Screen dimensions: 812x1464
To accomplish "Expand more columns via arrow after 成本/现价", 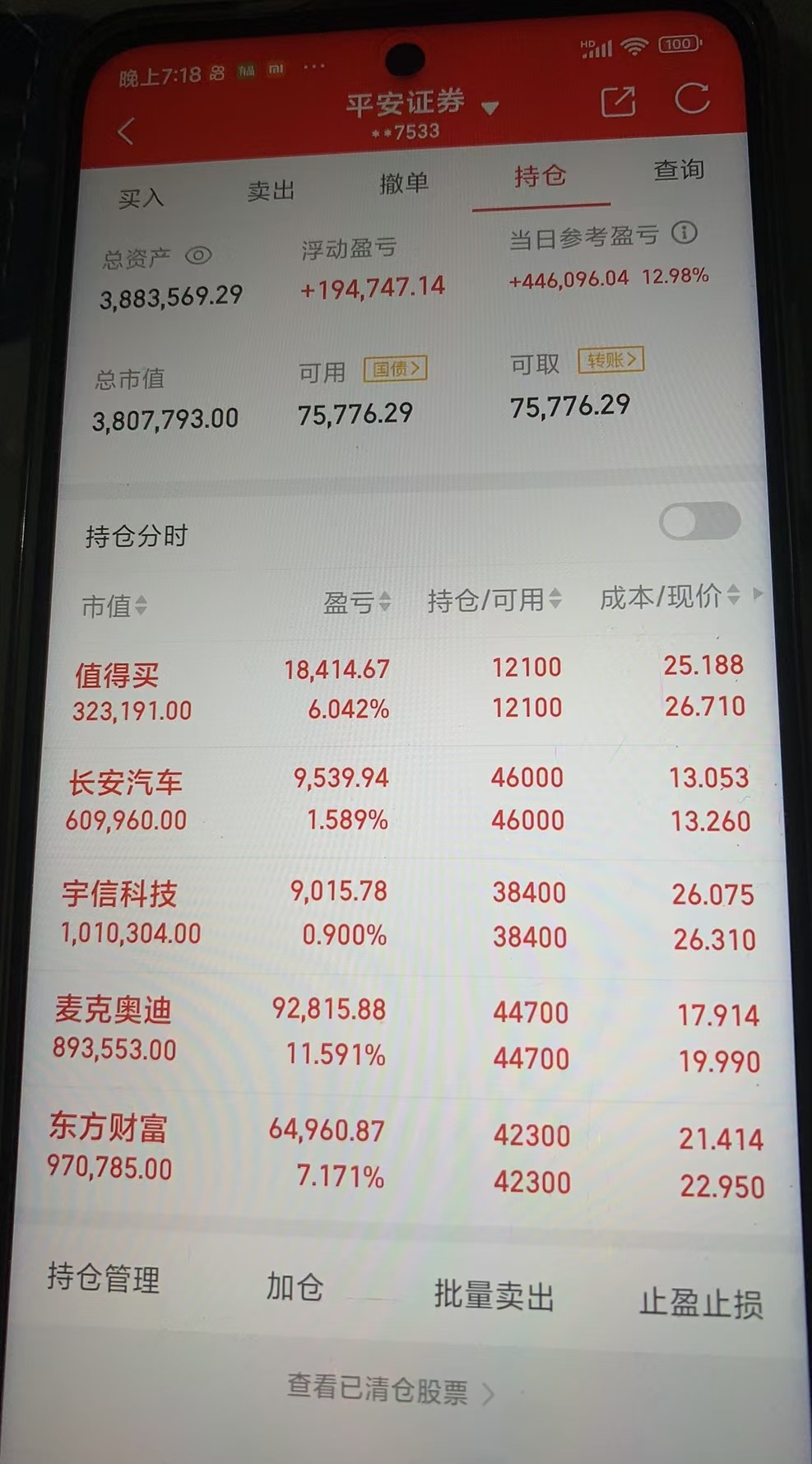I will click(x=759, y=594).
